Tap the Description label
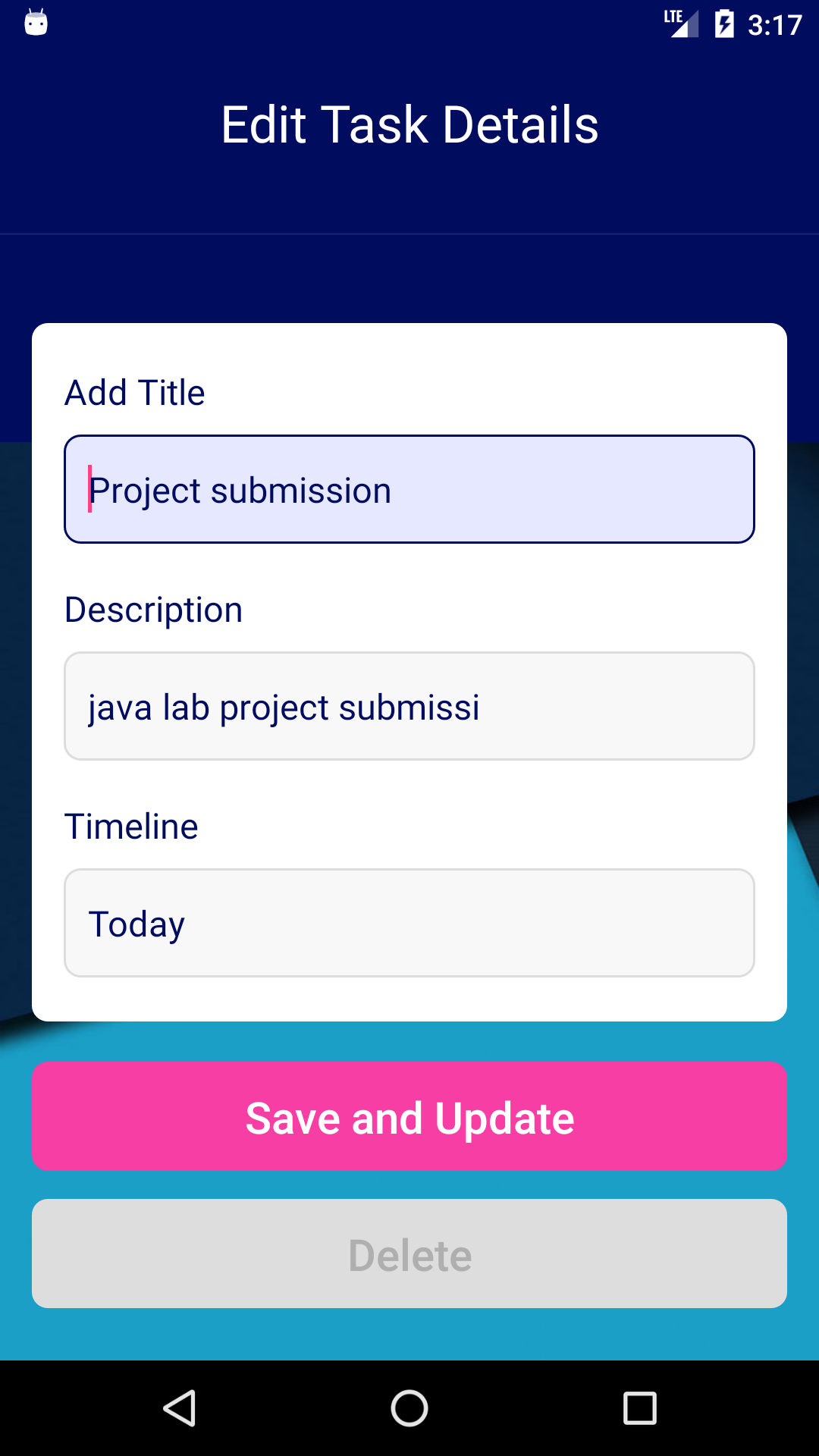 154,609
